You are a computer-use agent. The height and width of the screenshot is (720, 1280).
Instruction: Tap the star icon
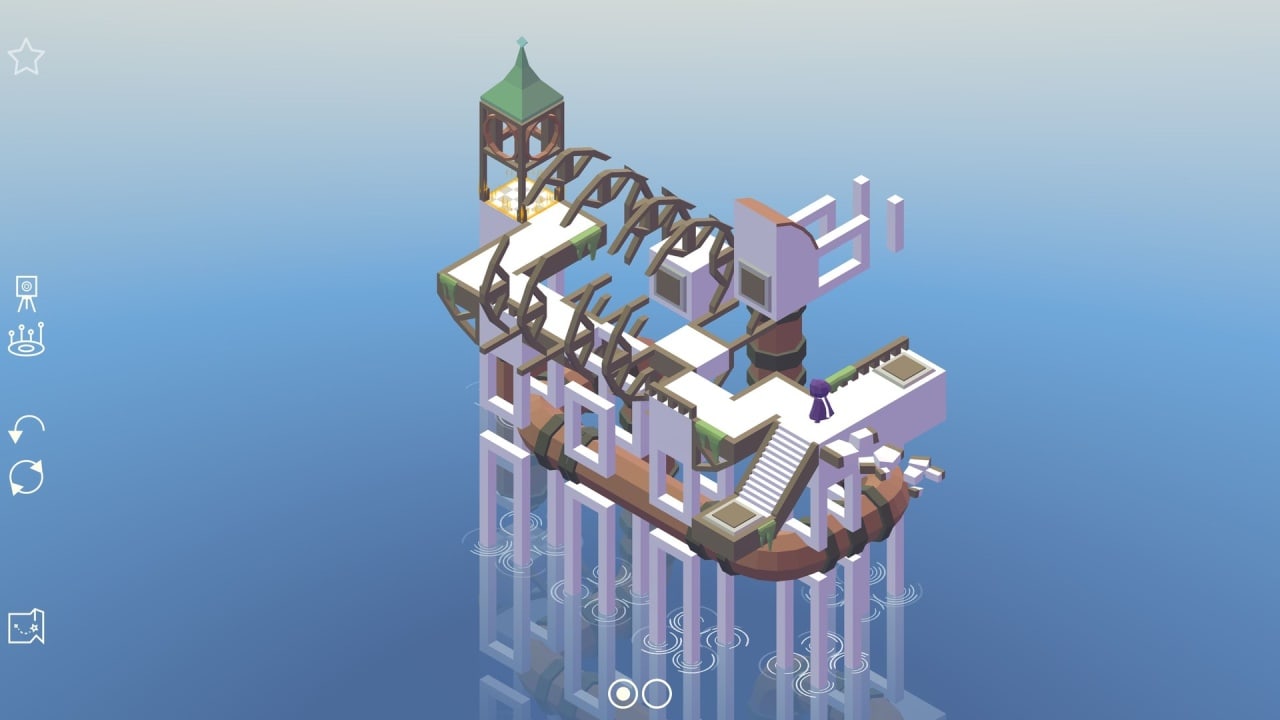tap(26, 57)
